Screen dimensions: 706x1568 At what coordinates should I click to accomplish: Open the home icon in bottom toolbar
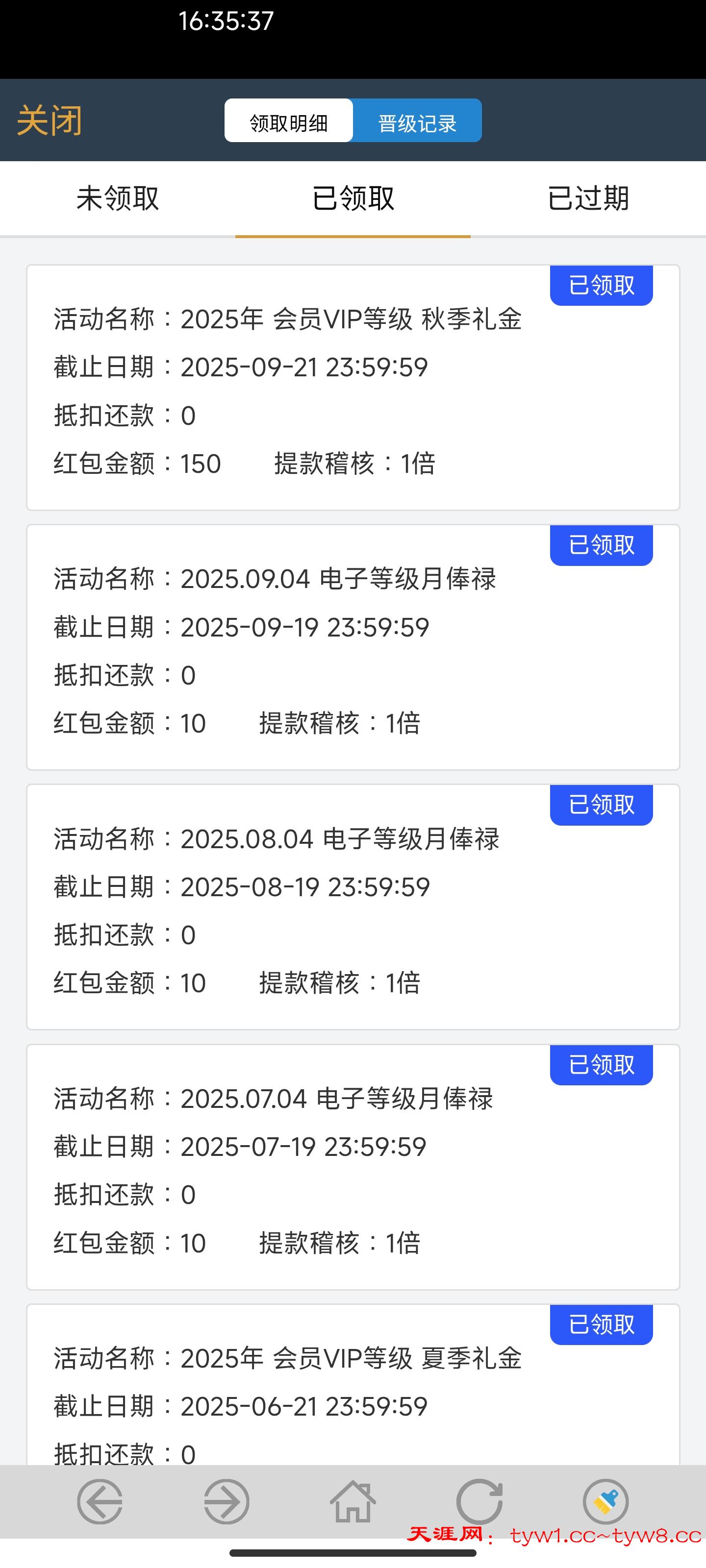[x=353, y=1501]
